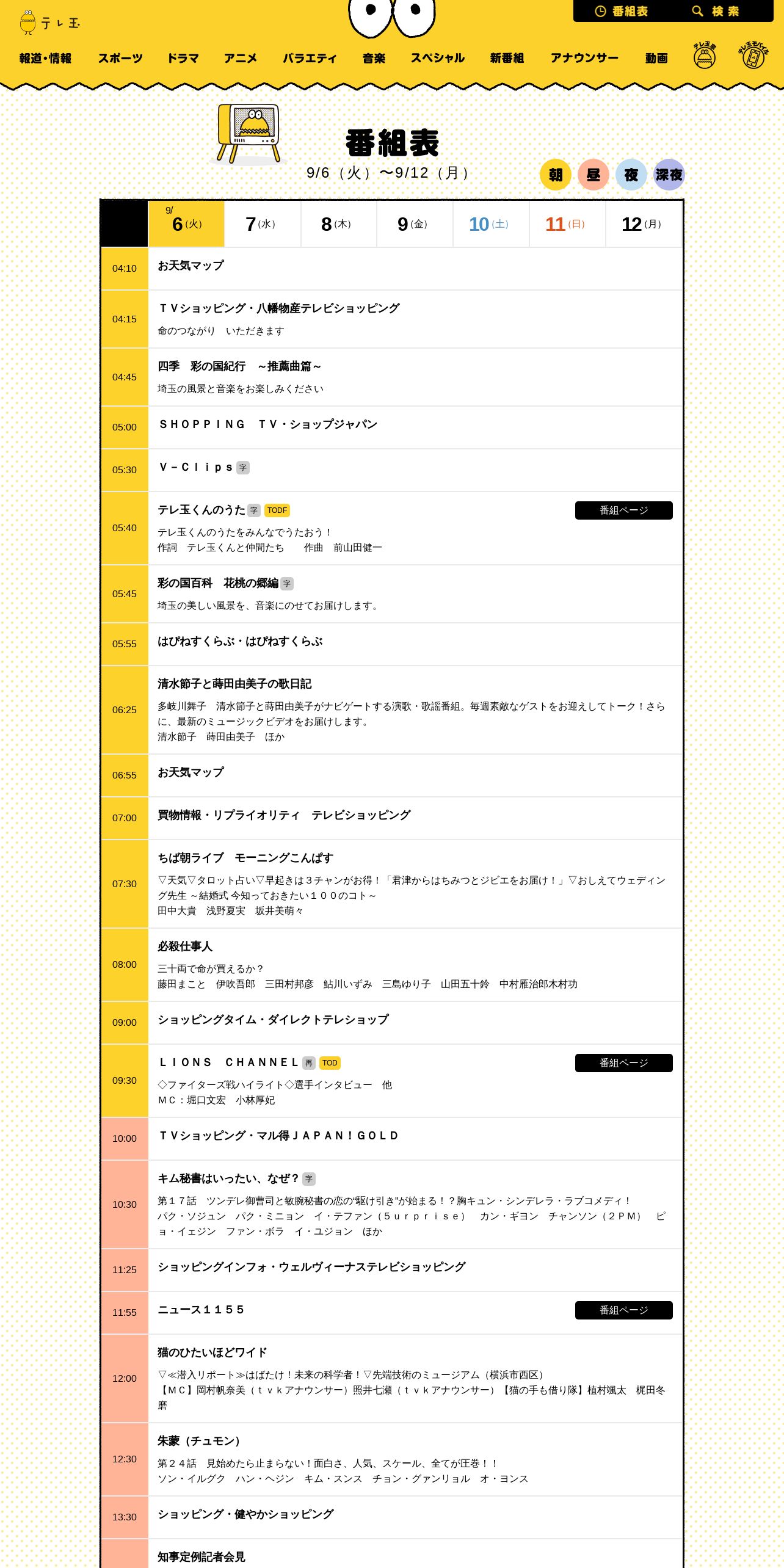Image resolution: width=784 pixels, height=1568 pixels.
Task: Go to the 報道・情報 category
Action: click(45, 58)
